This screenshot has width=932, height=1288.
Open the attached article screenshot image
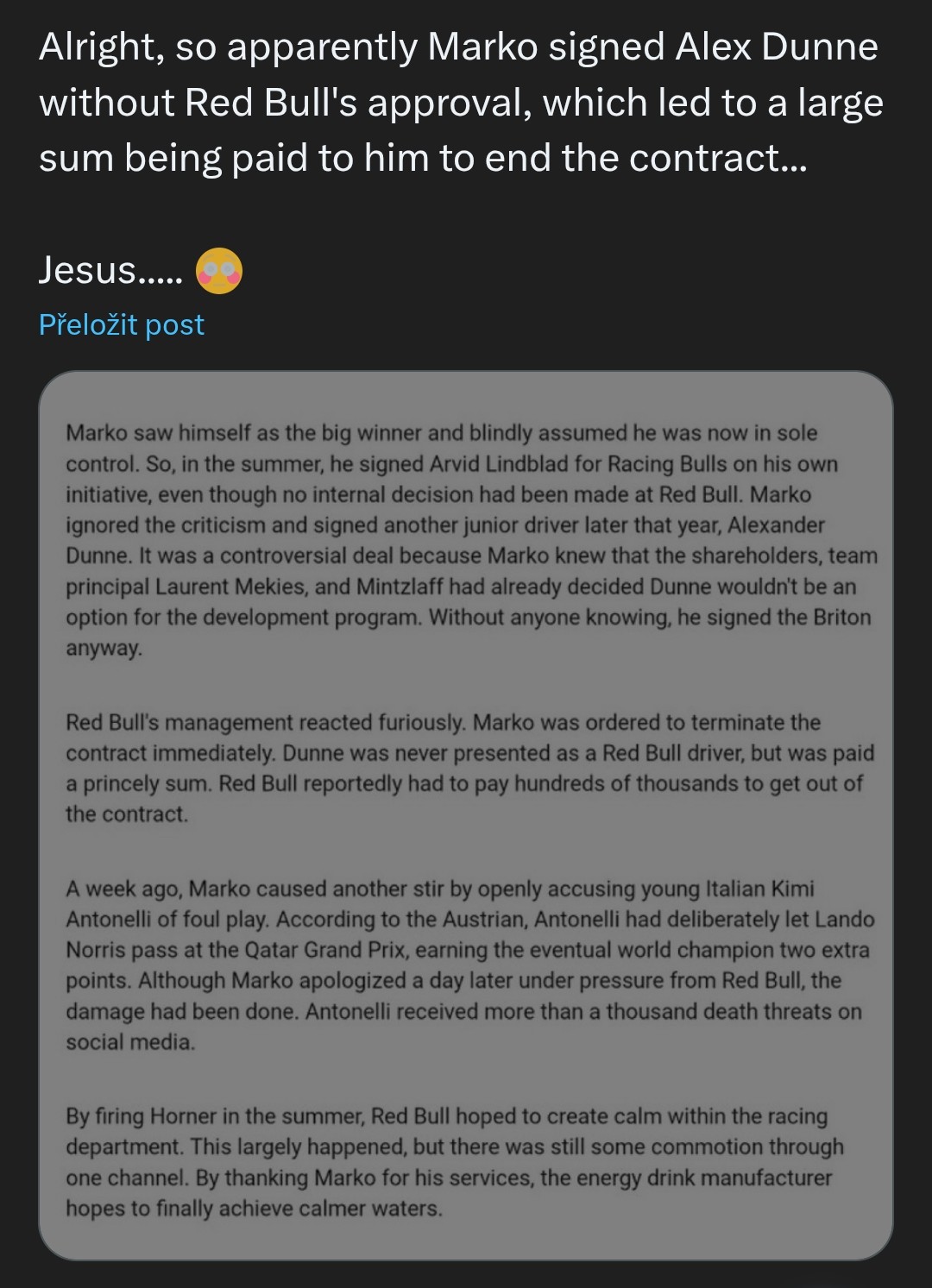(465, 815)
